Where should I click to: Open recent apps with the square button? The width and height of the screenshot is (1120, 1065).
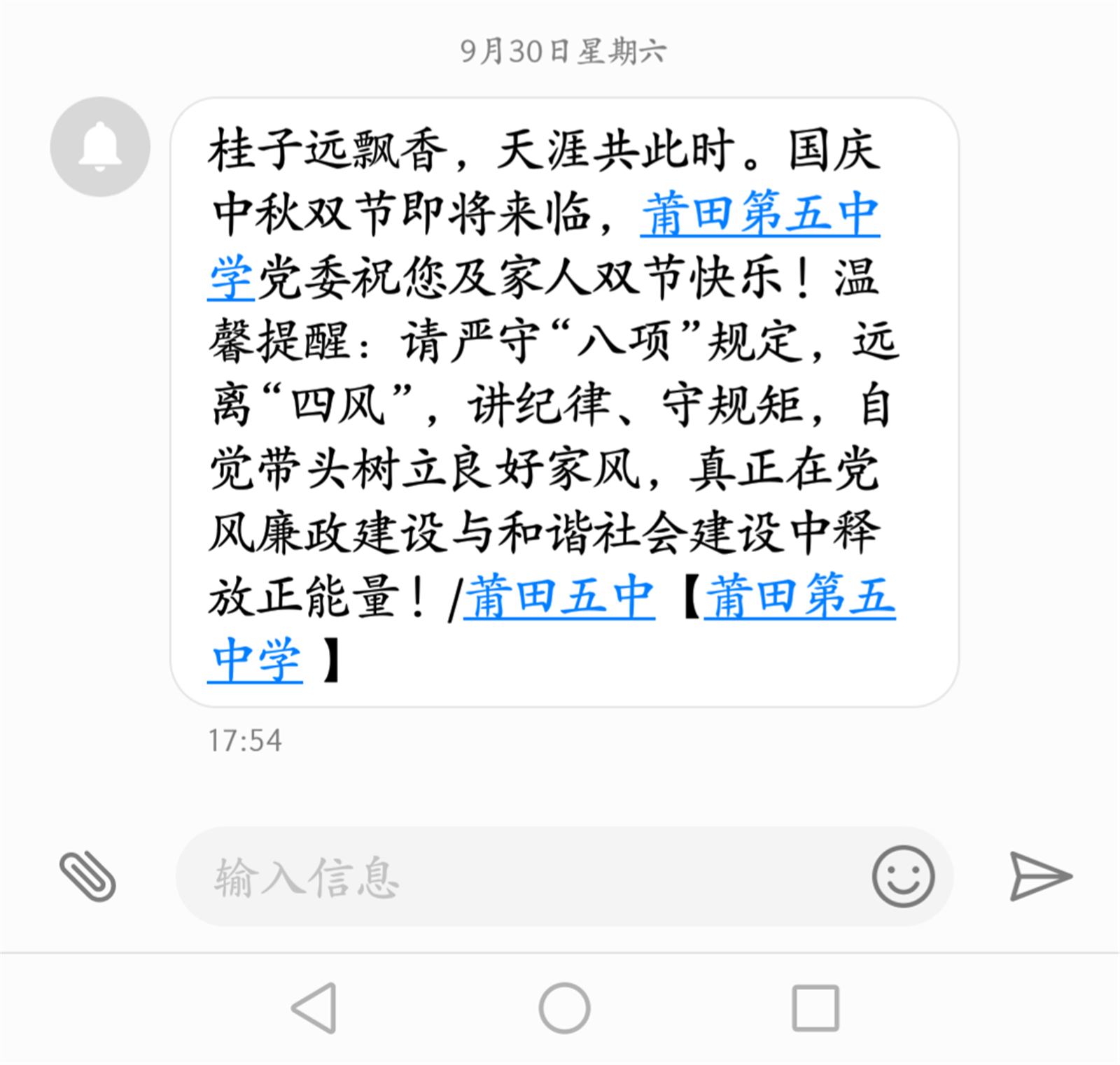coord(815,1008)
